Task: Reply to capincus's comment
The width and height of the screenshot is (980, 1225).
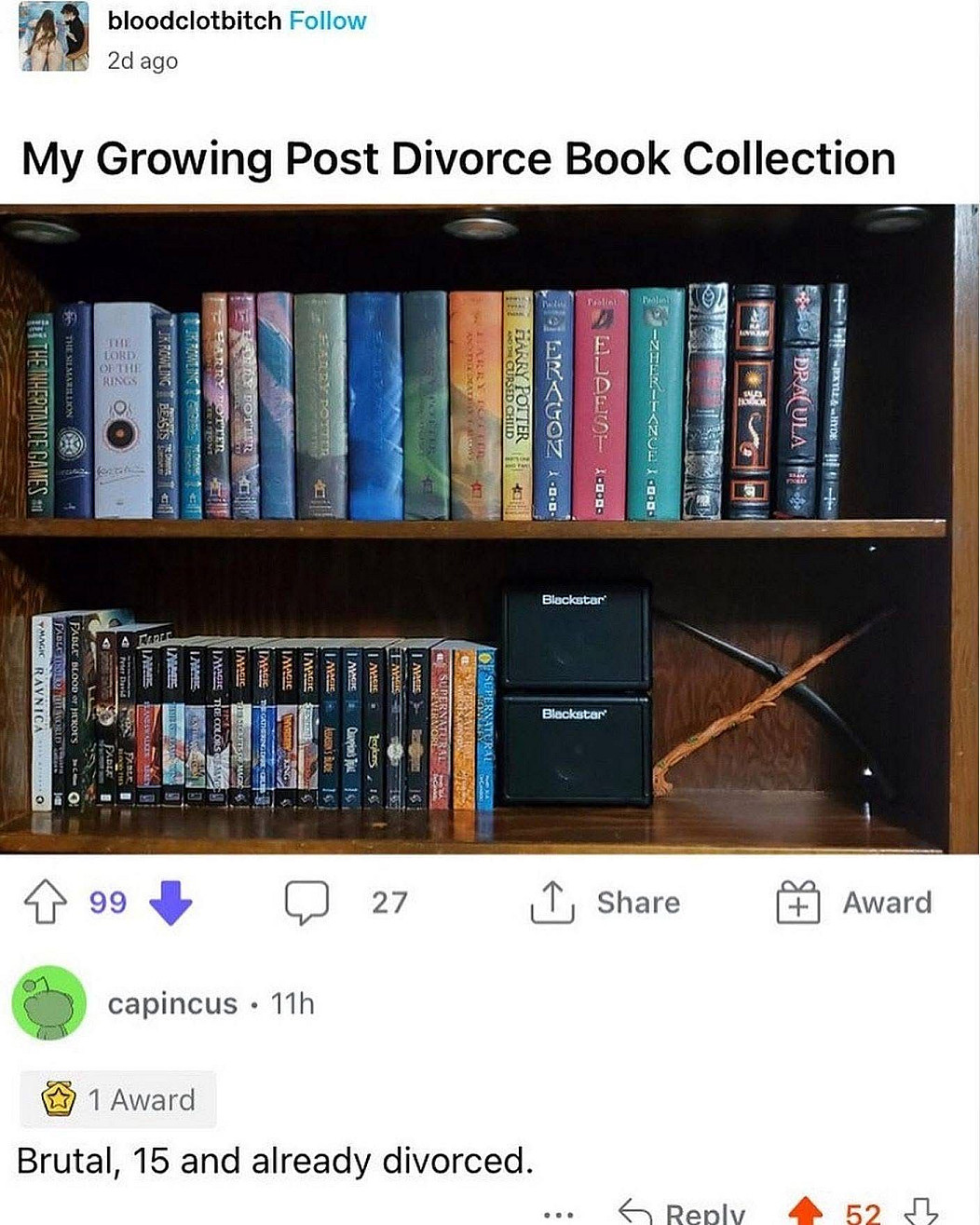Action: tap(683, 1213)
